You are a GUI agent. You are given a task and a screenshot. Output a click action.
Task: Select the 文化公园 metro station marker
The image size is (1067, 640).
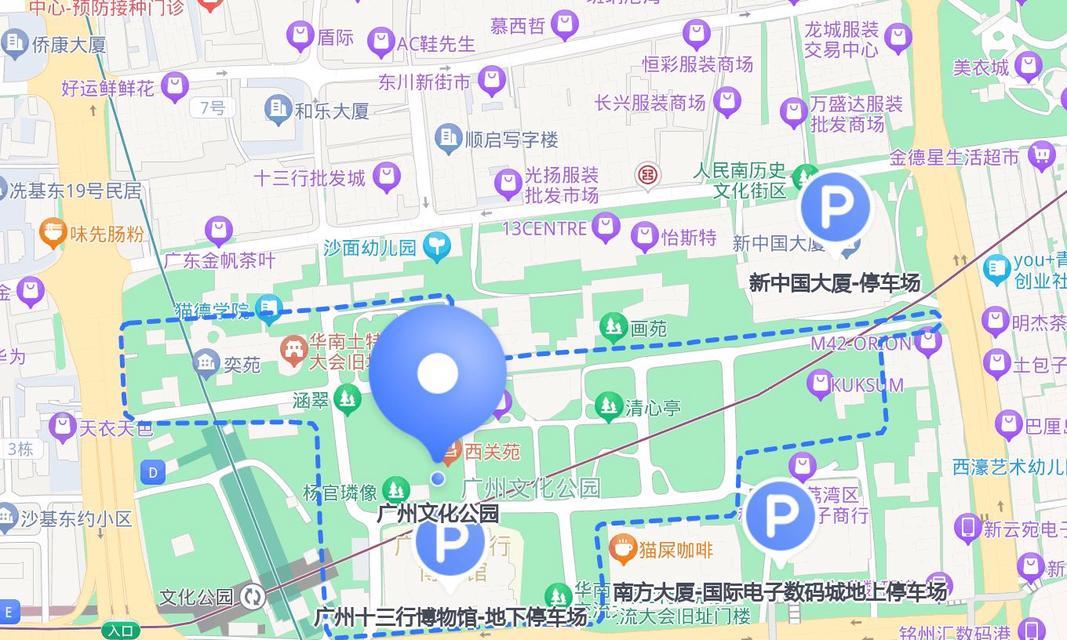pos(252,597)
